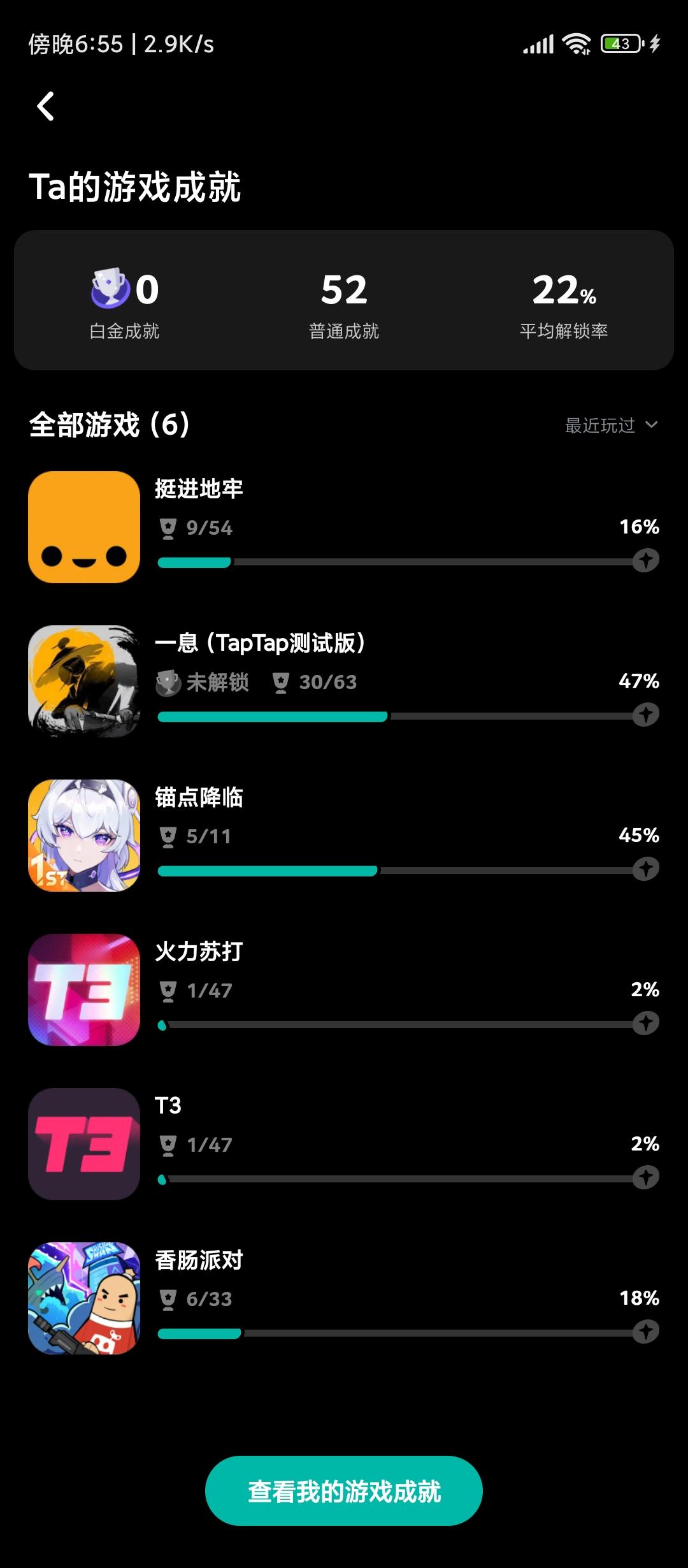688x1568 pixels.
Task: Select the 锚点降临 game icon
Action: click(x=83, y=836)
